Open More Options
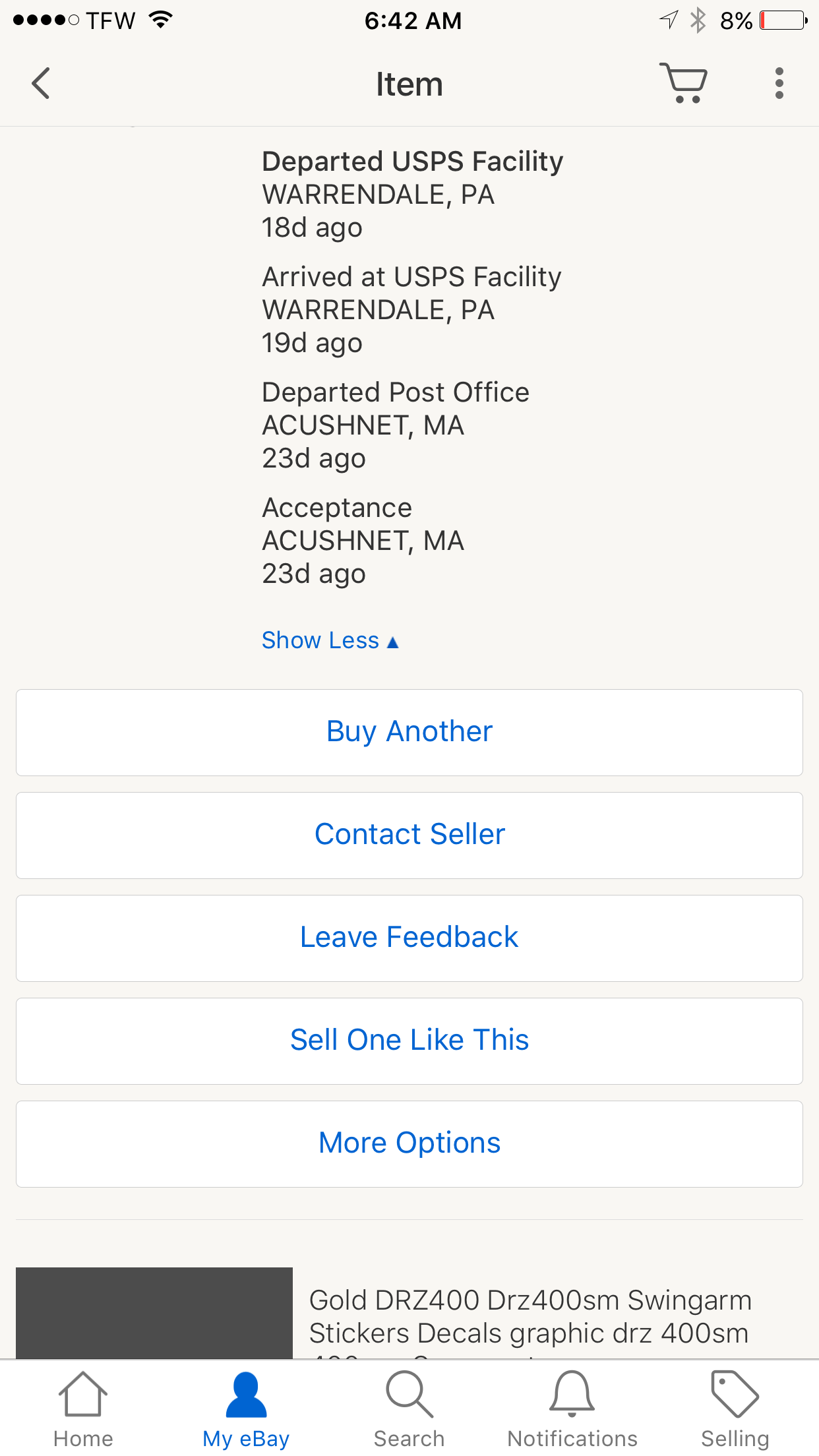Viewport: 819px width, 1456px height. [409, 1143]
